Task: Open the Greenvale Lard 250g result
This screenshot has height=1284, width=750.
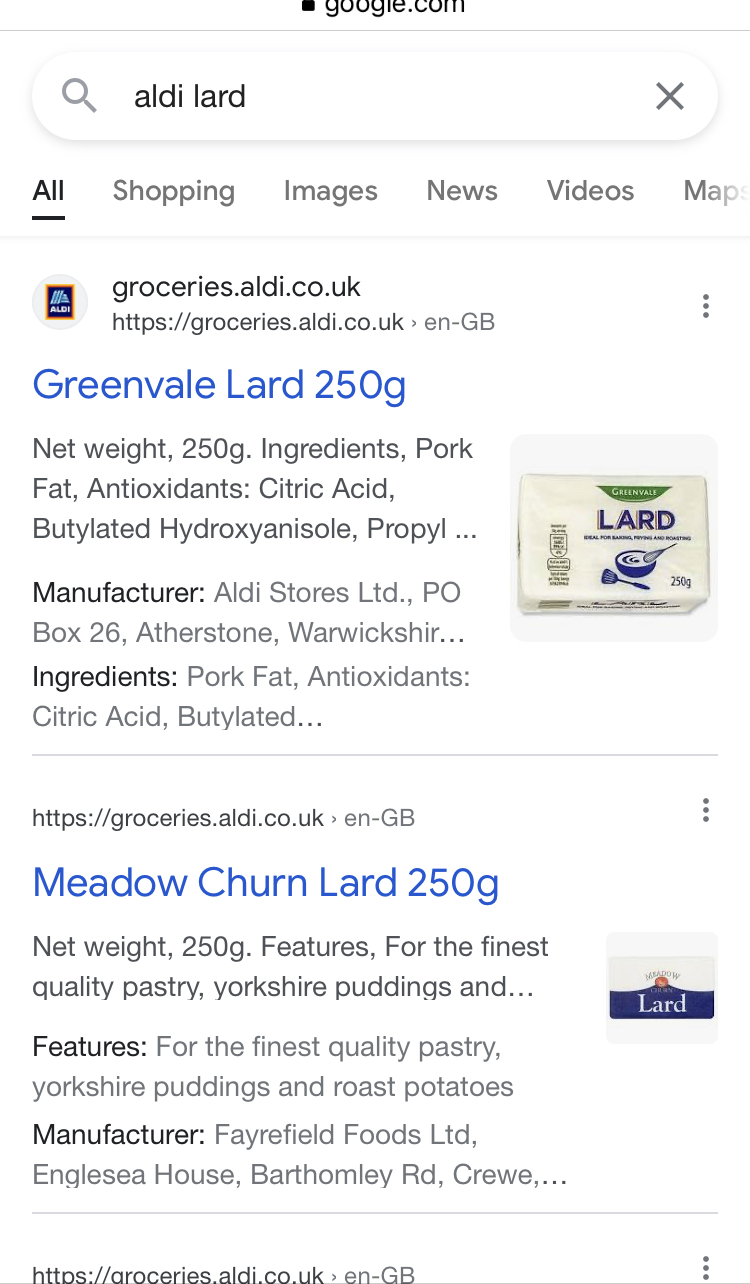Action: point(219,385)
